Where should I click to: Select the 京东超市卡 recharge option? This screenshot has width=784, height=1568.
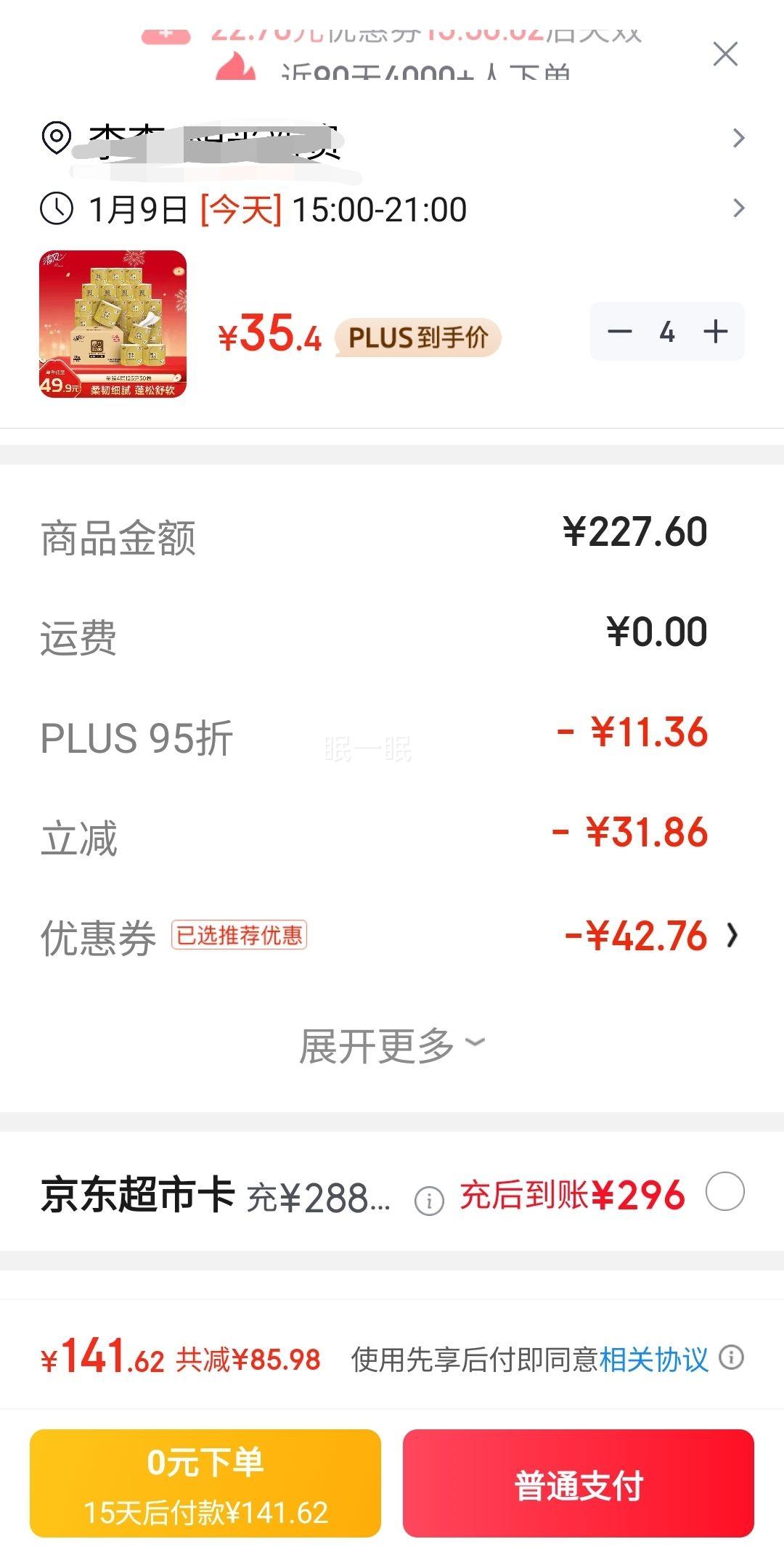tap(725, 1192)
